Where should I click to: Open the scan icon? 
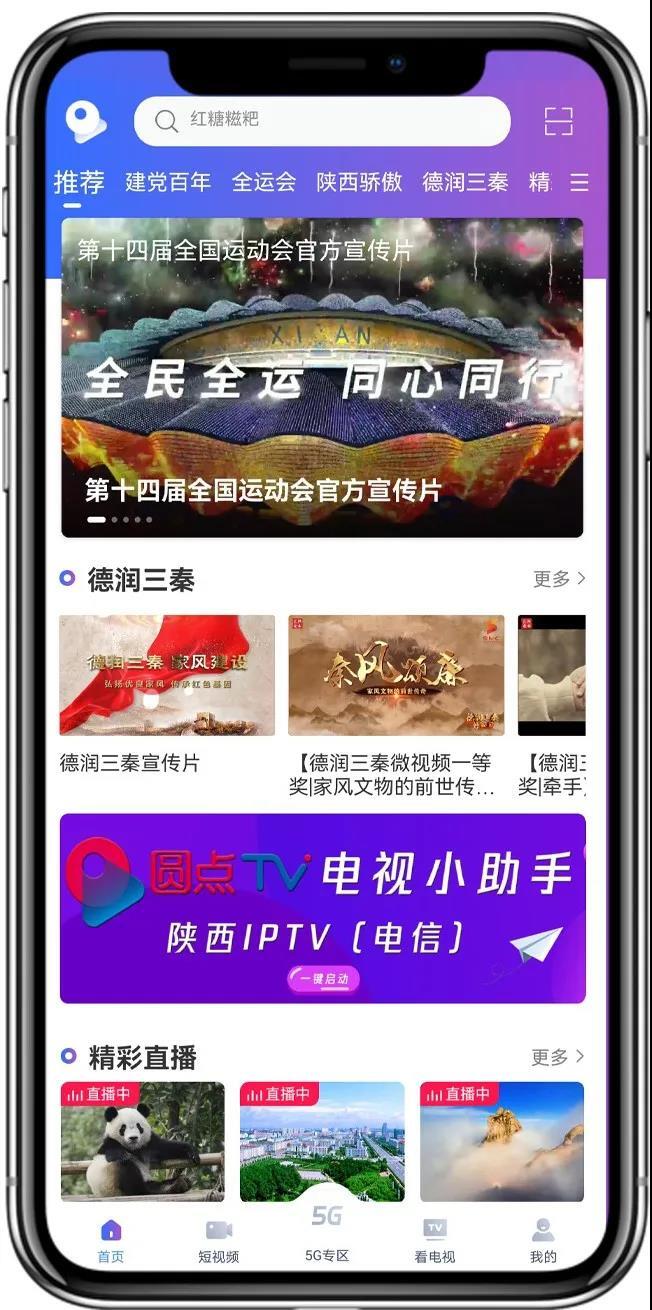pyautogui.click(x=558, y=121)
